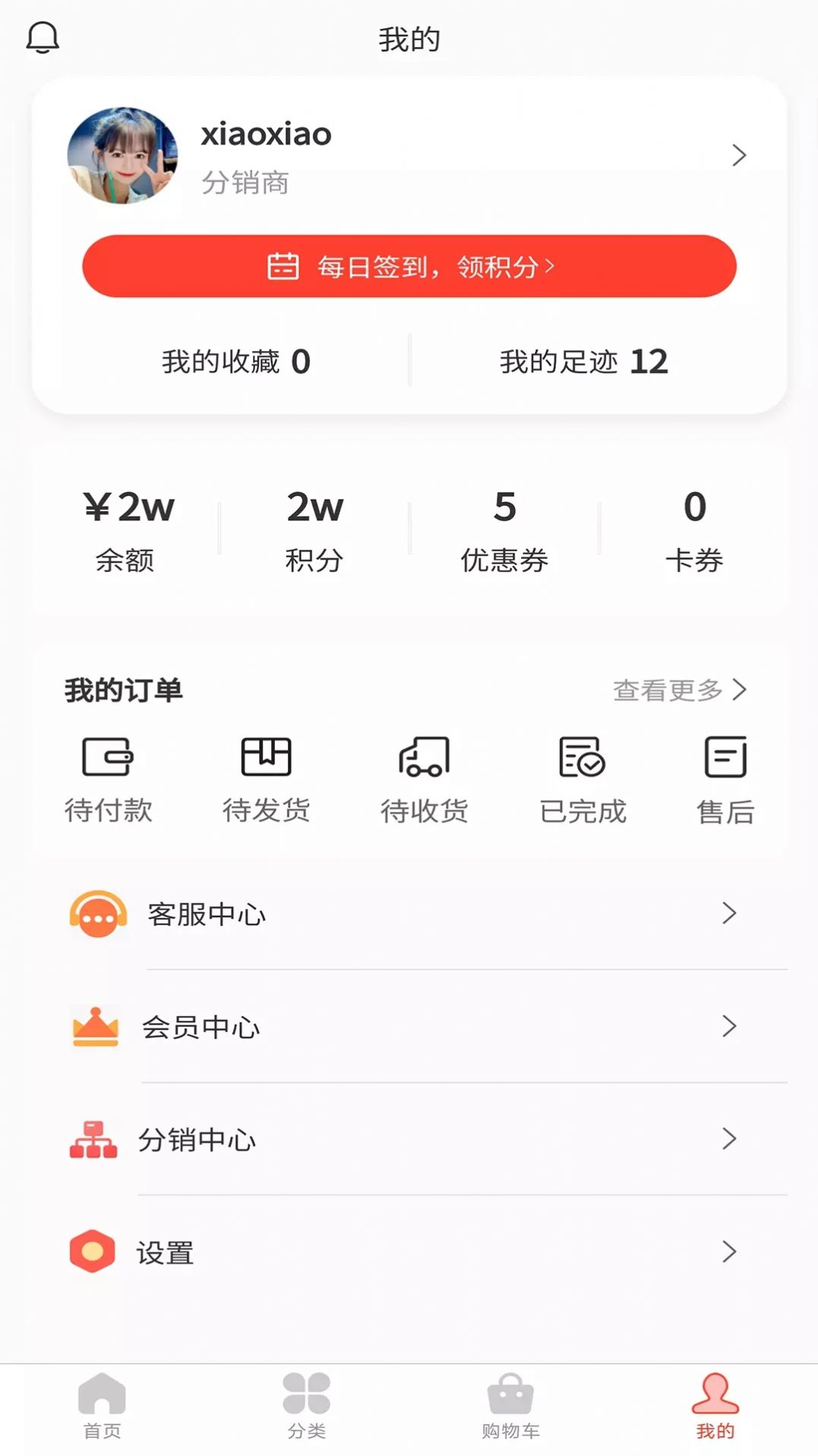The image size is (818, 1456).
Task: Open the 积分 points page
Action: tap(314, 529)
